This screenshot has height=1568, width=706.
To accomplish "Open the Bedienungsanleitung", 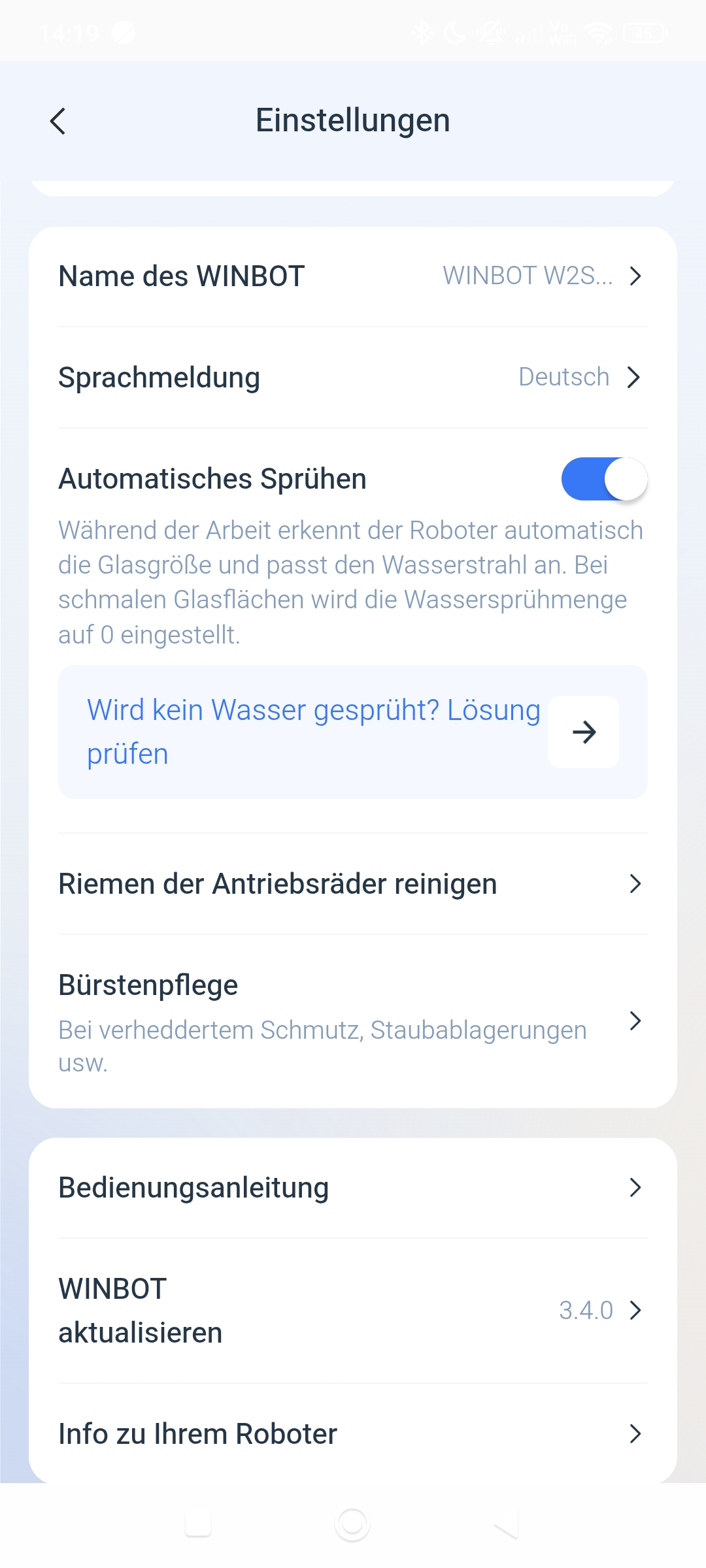I will pos(352,1188).
